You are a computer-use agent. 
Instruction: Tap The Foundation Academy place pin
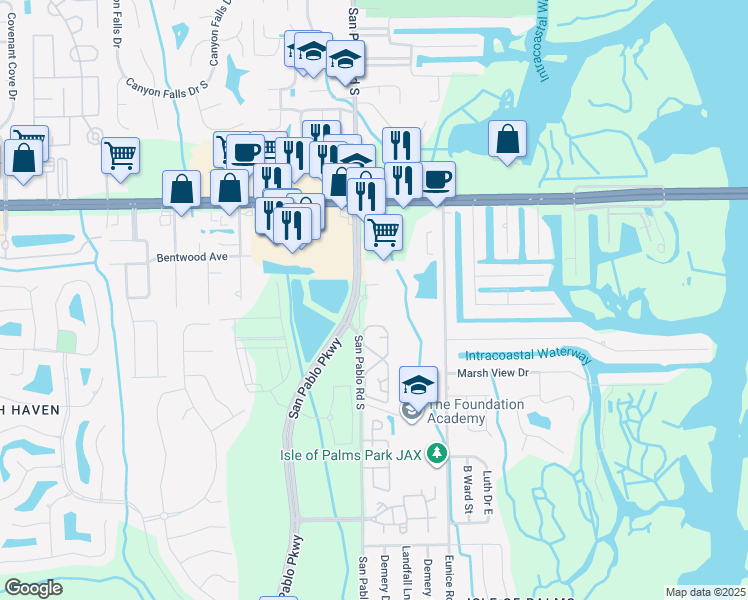pyautogui.click(x=411, y=411)
